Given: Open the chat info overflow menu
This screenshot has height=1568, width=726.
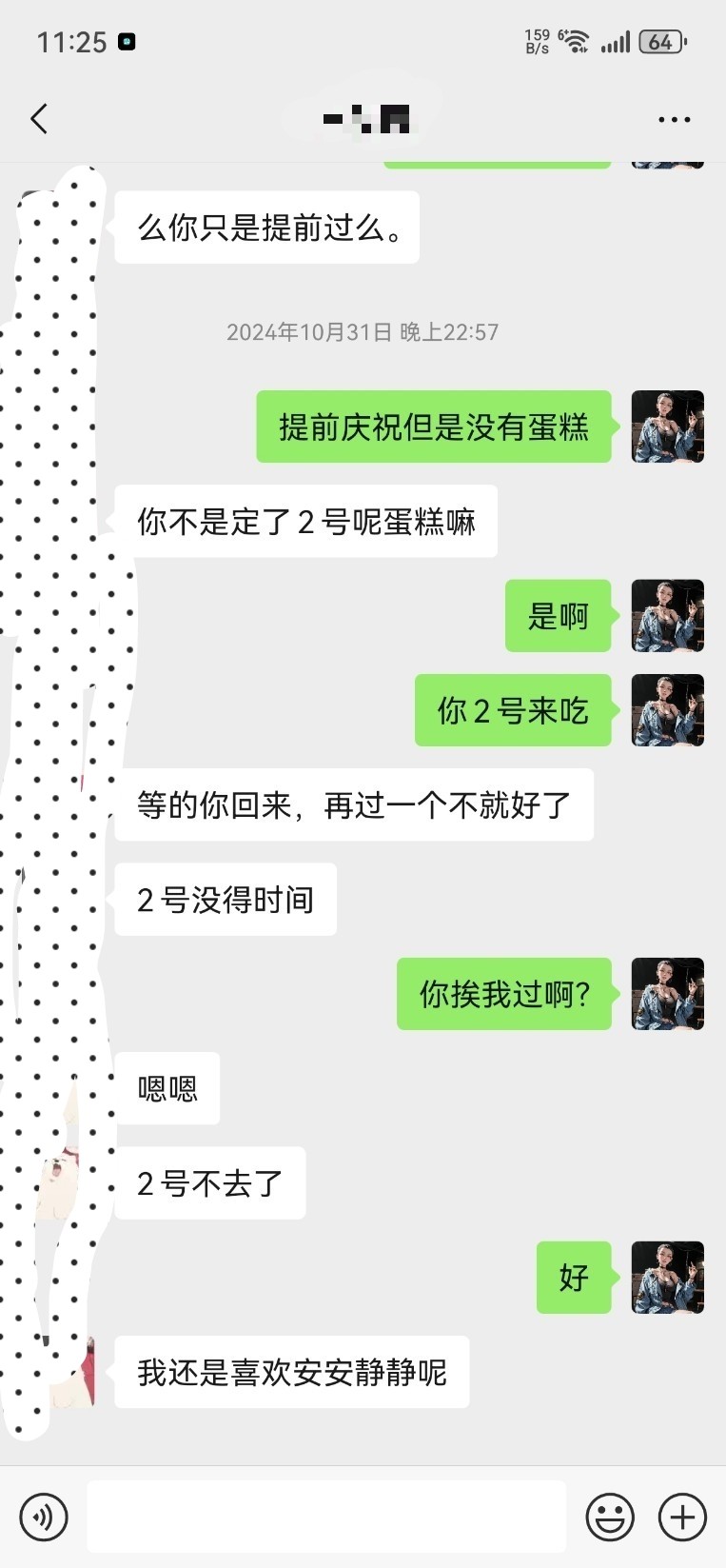Looking at the screenshot, I should click(675, 120).
